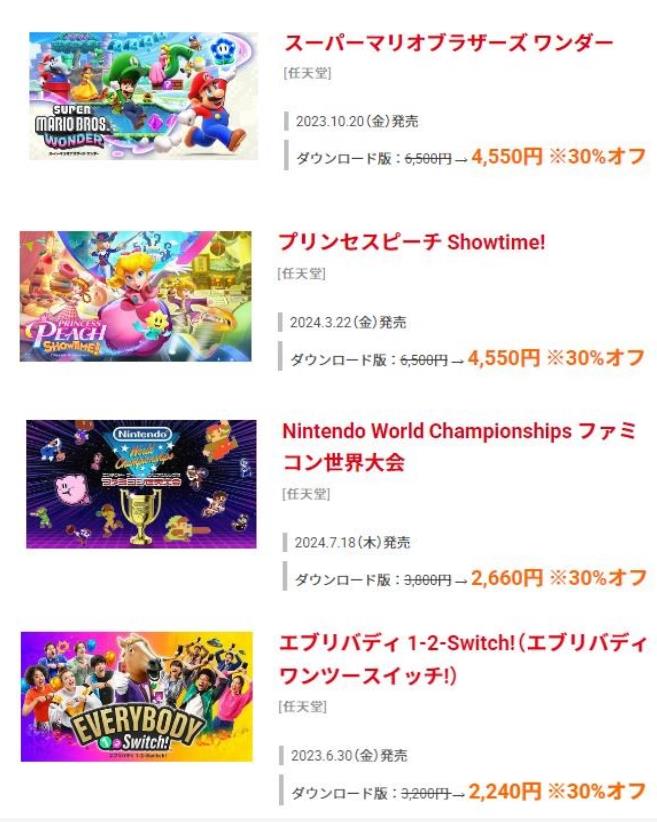The width and height of the screenshot is (657, 822).
Task: Tap the Princess Peach Showtime game image
Action: pyautogui.click(x=136, y=296)
